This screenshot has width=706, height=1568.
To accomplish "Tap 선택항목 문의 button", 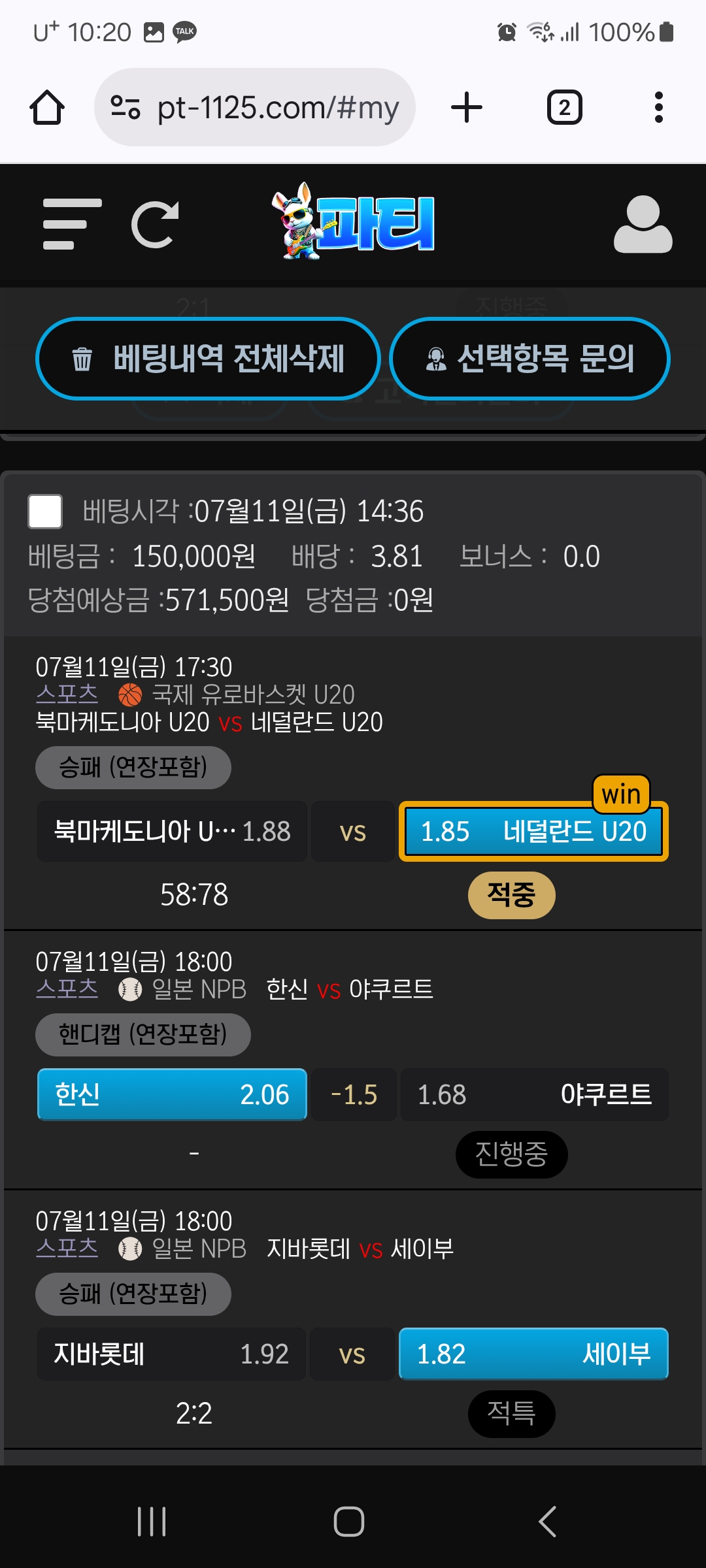I will [529, 358].
